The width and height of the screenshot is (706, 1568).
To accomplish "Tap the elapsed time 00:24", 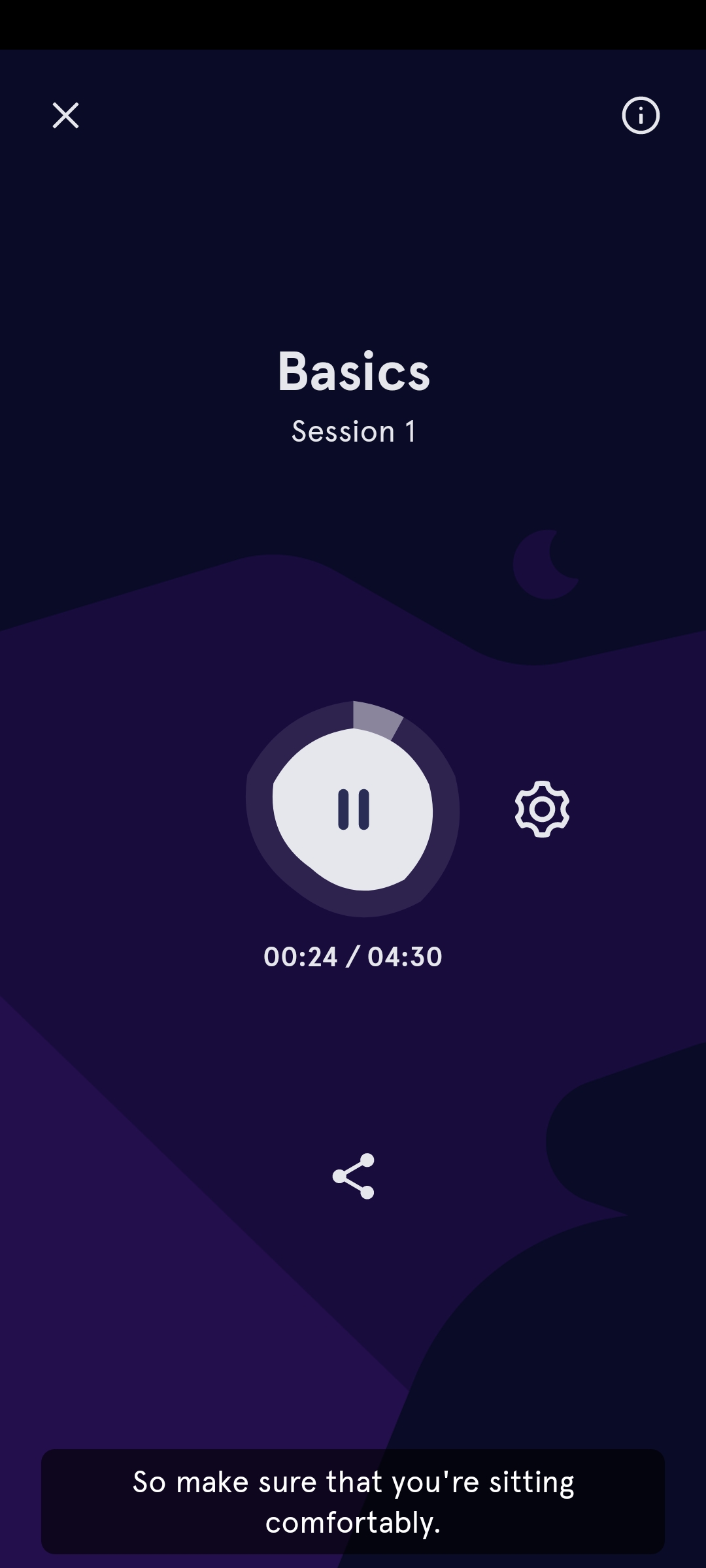I will [x=301, y=956].
